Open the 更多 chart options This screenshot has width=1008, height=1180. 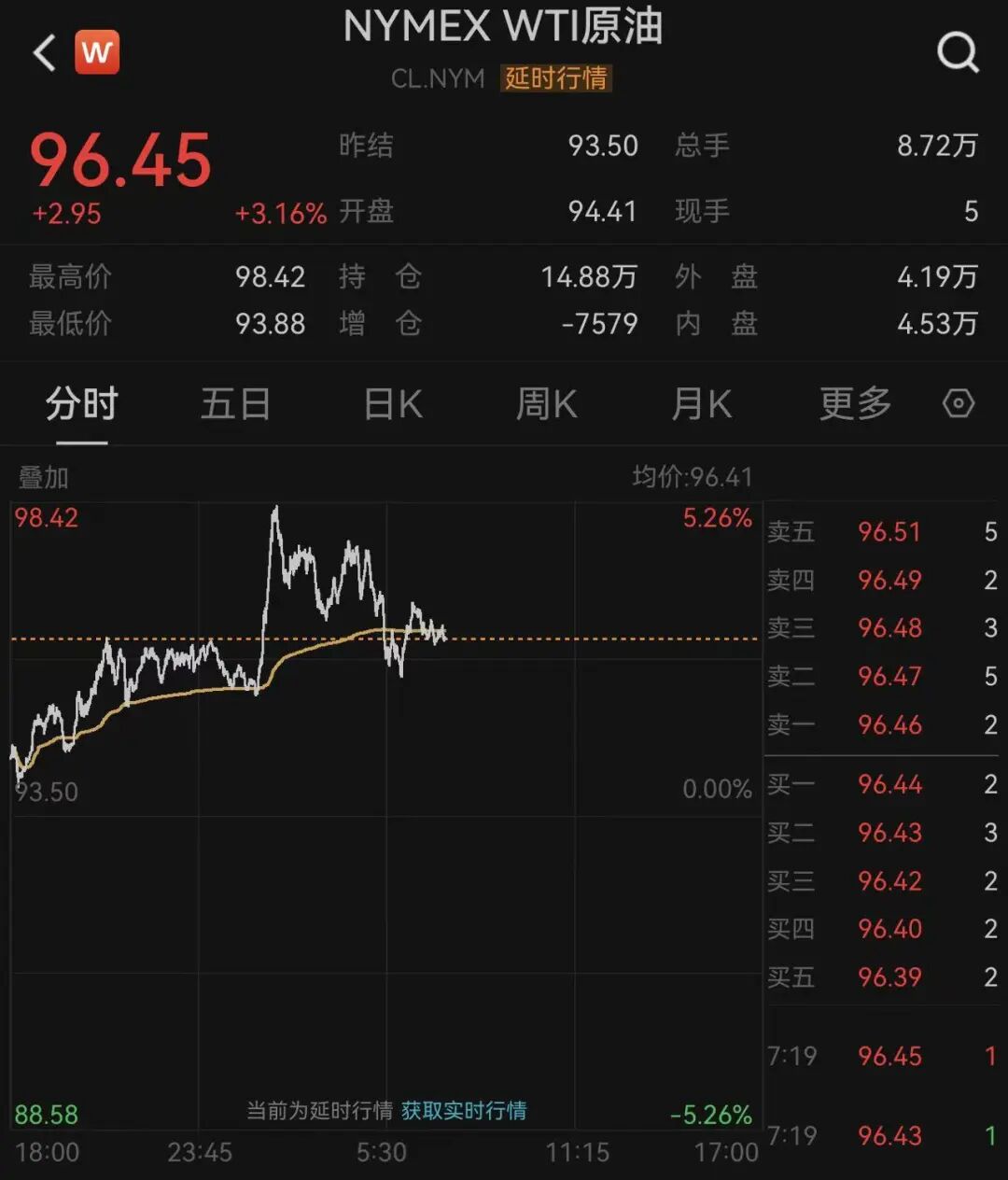pyautogui.click(x=855, y=404)
